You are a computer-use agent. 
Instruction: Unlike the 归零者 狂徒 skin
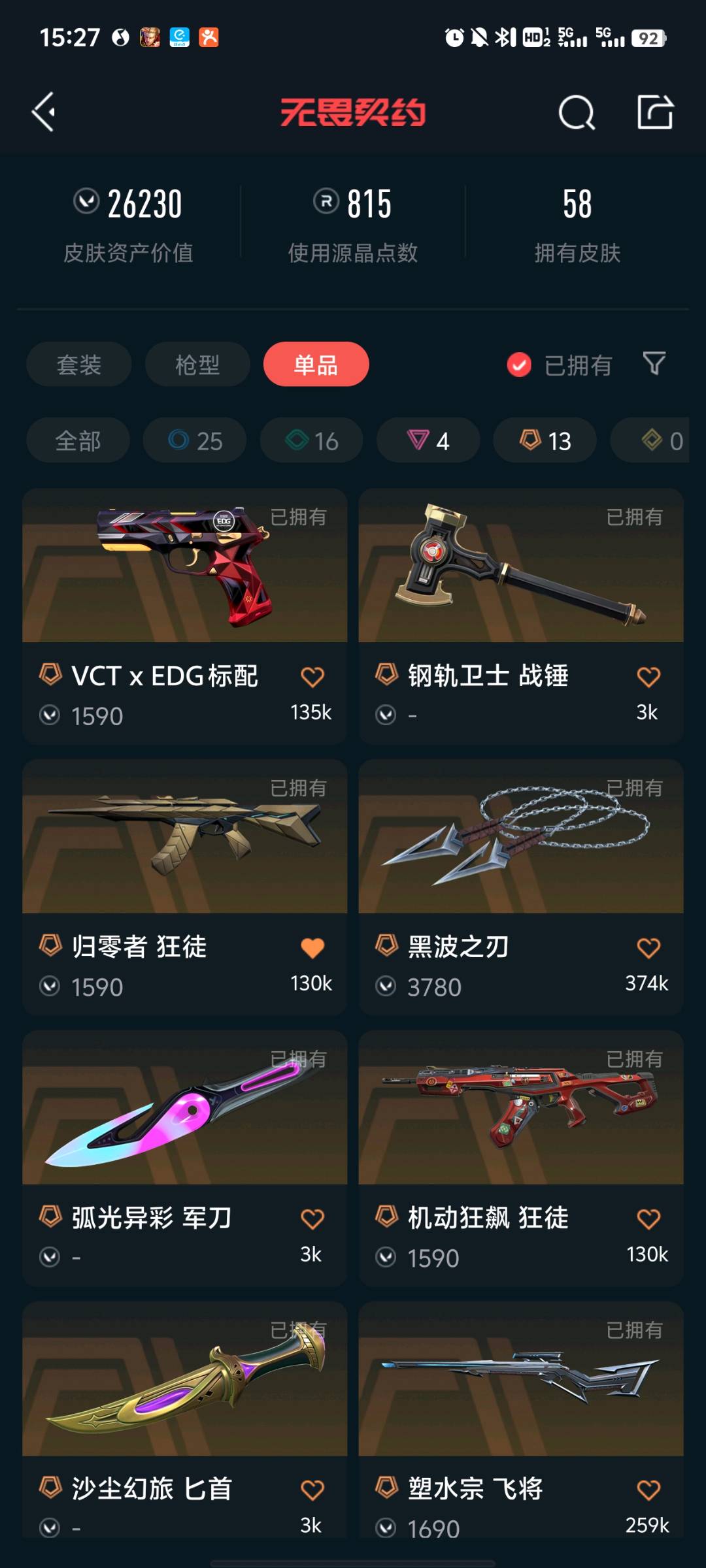pos(312,948)
